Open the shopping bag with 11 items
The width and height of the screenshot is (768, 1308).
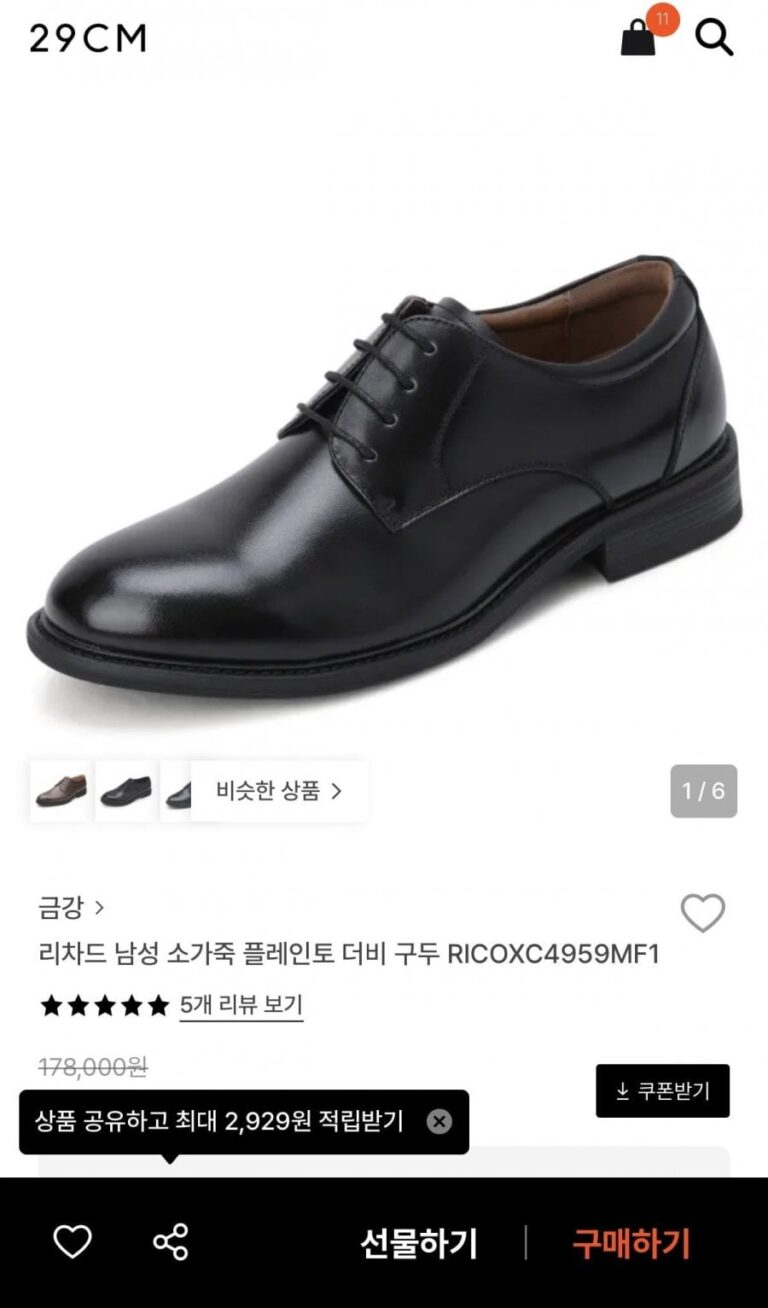coord(640,37)
